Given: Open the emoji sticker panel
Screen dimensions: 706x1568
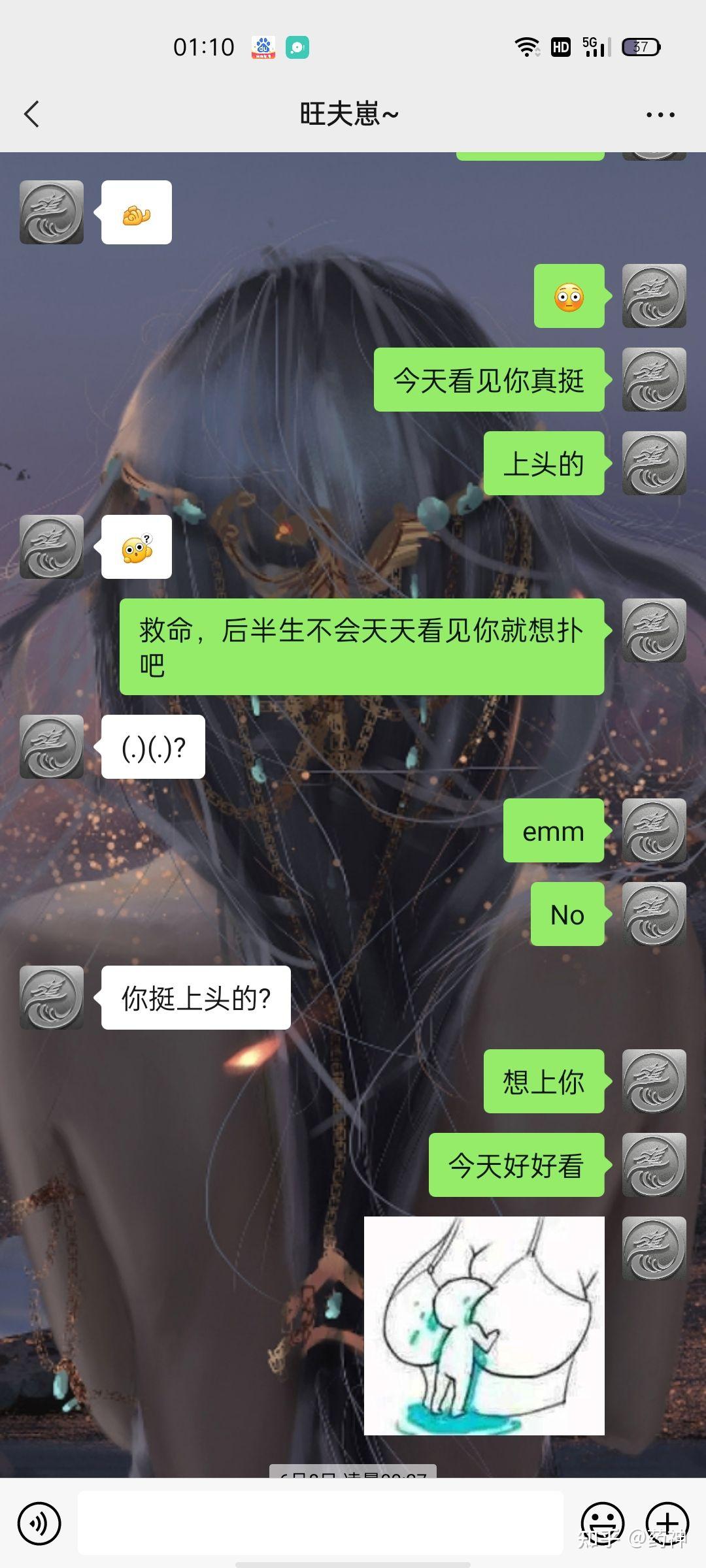Looking at the screenshot, I should tap(602, 1522).
